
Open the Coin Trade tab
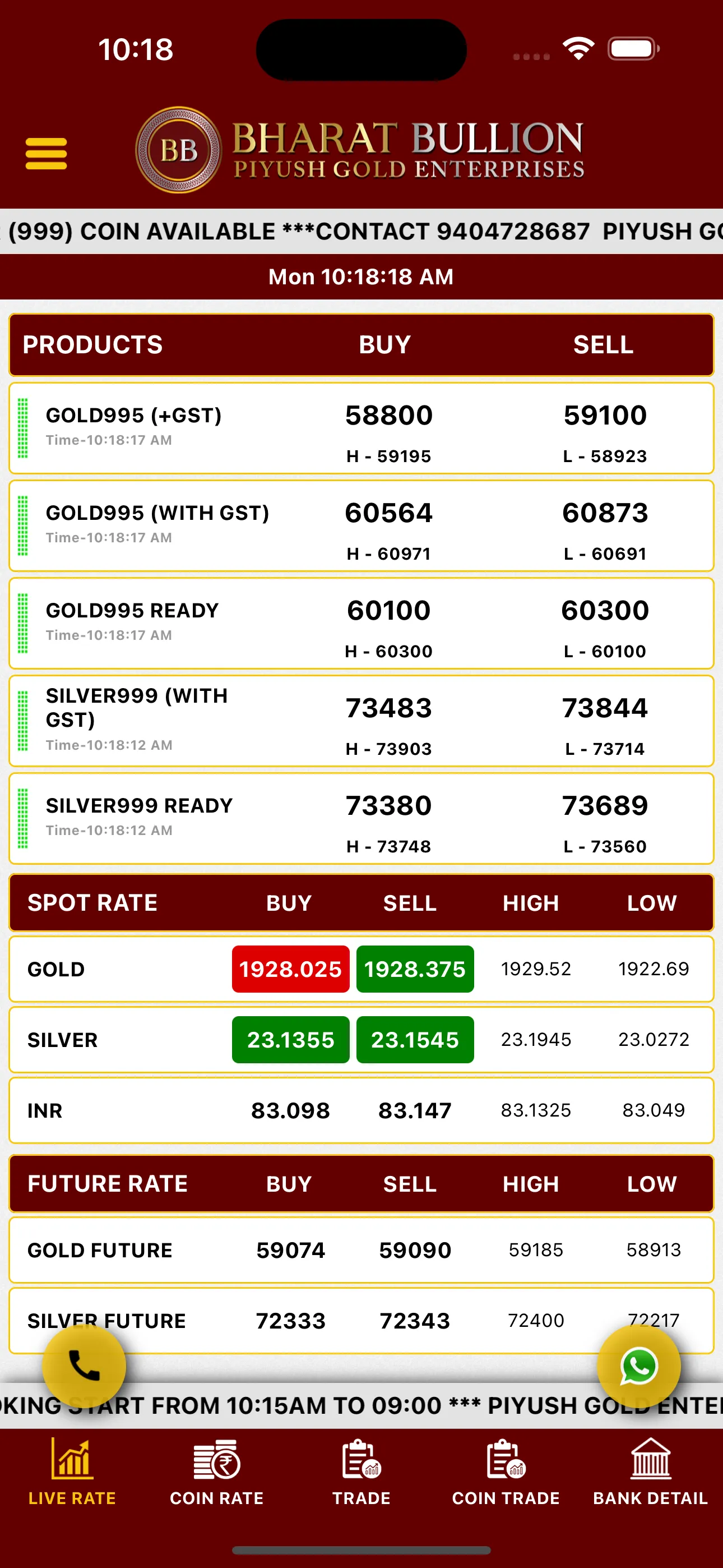506,1471
